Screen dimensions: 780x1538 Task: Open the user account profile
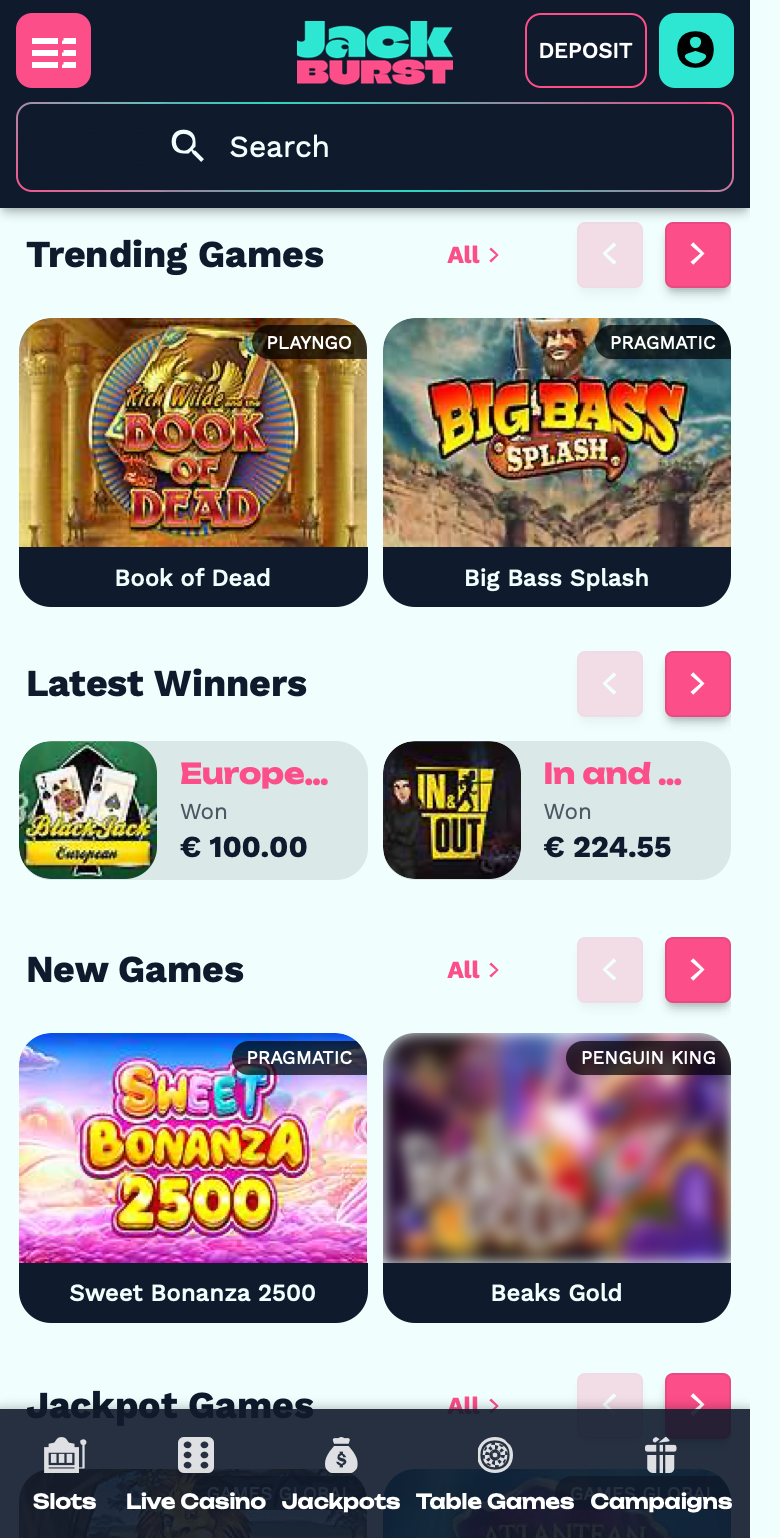[696, 51]
